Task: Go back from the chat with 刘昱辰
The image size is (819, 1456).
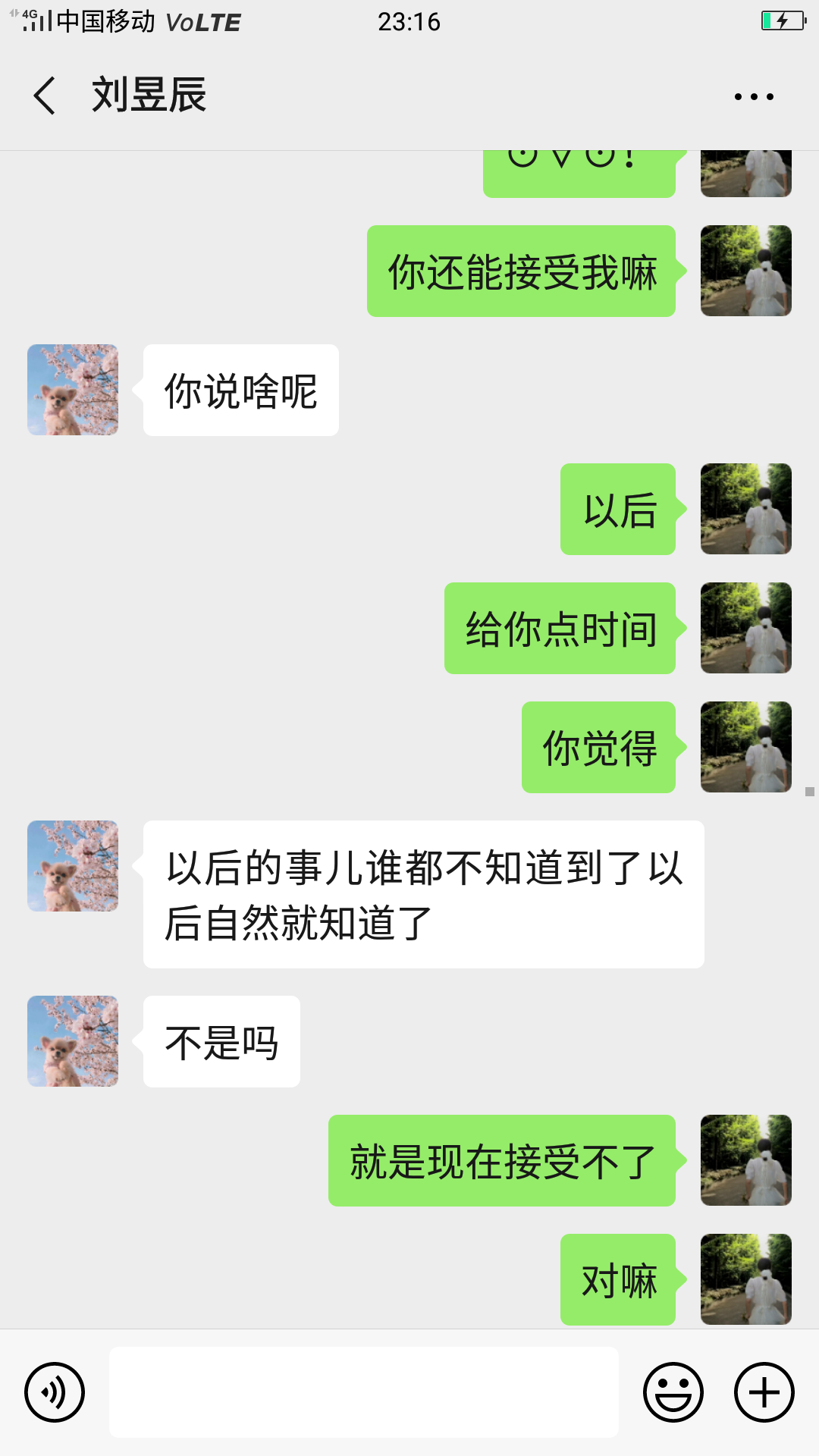Action: pyautogui.click(x=45, y=96)
